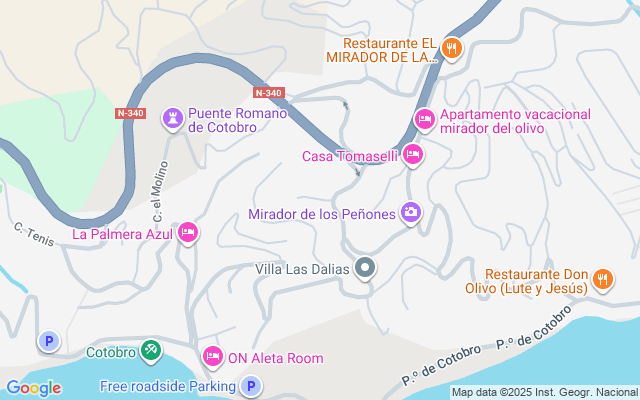Select the La Palmera Azul hotel pin
The width and height of the screenshot is (640, 400).
187,234
